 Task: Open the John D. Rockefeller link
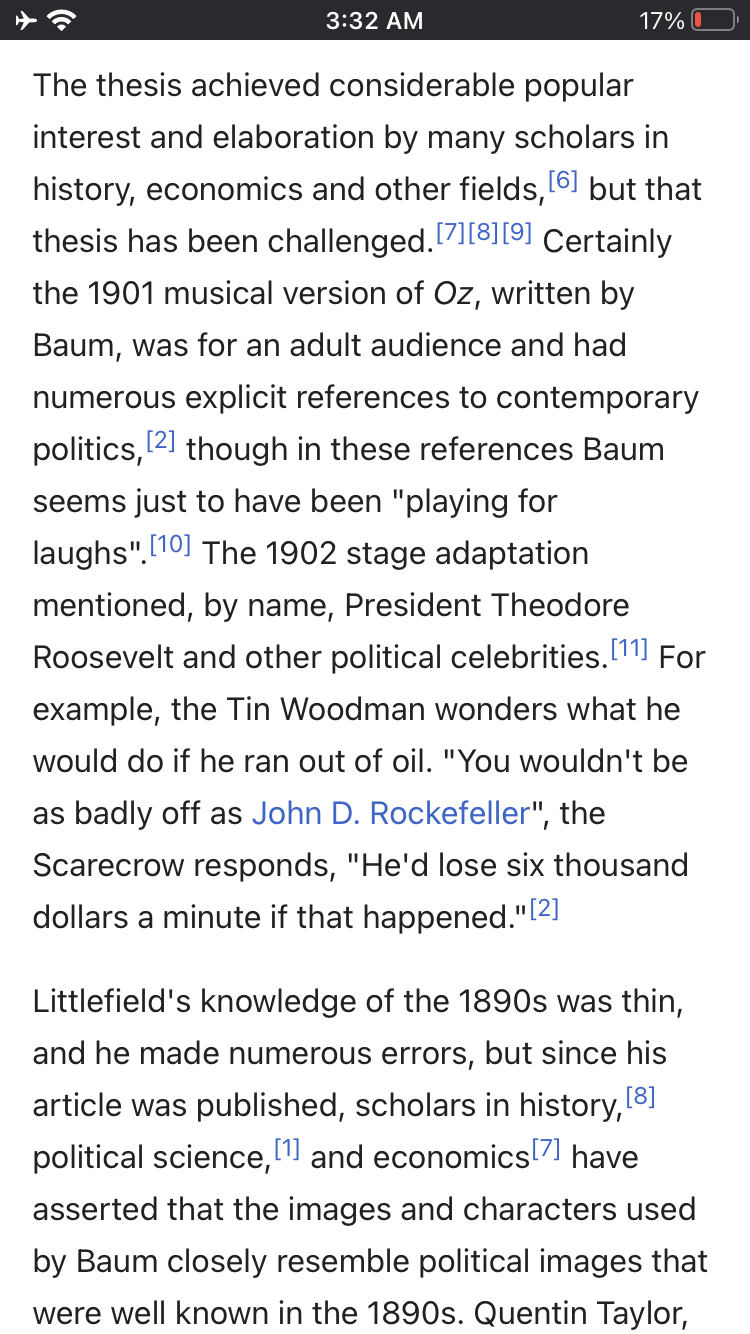pyautogui.click(x=391, y=813)
